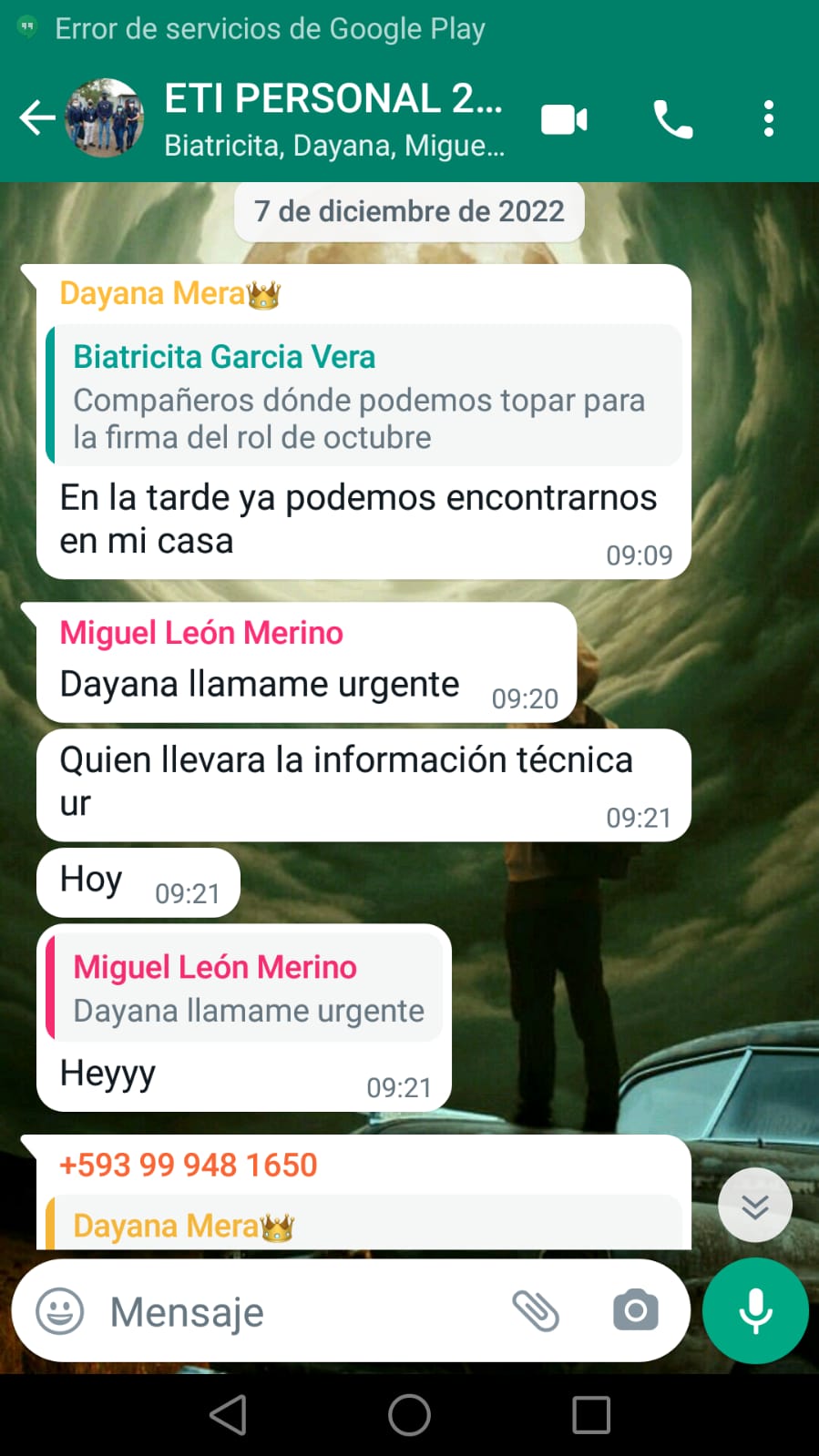Start a group voice call
The height and width of the screenshot is (1456, 819).
[x=672, y=119]
